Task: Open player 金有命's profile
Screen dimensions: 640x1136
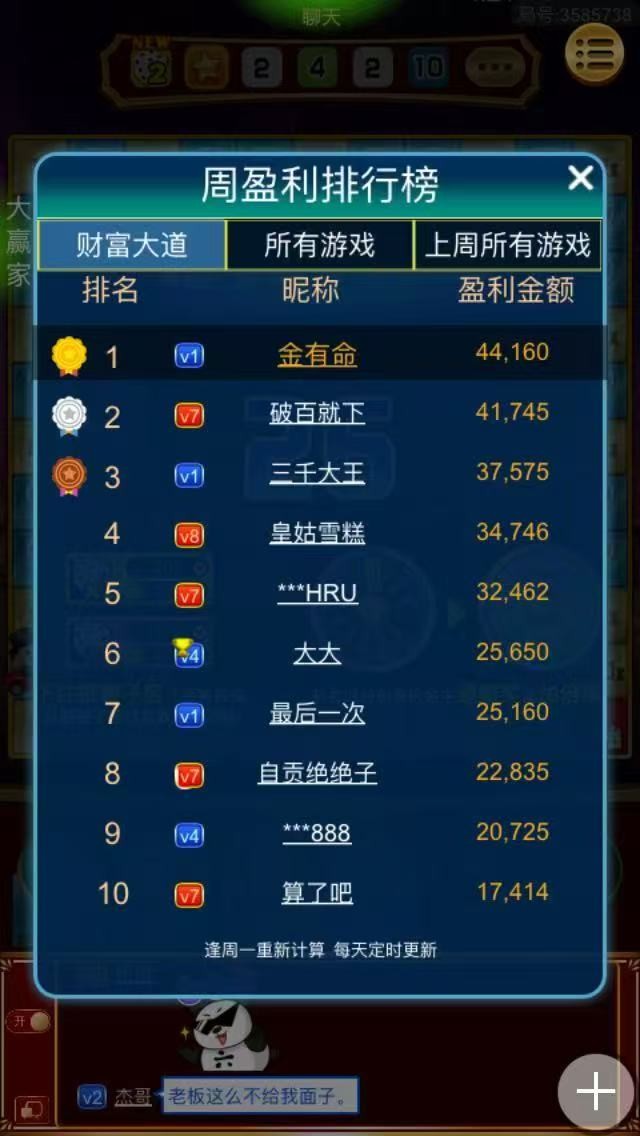Action: point(317,354)
